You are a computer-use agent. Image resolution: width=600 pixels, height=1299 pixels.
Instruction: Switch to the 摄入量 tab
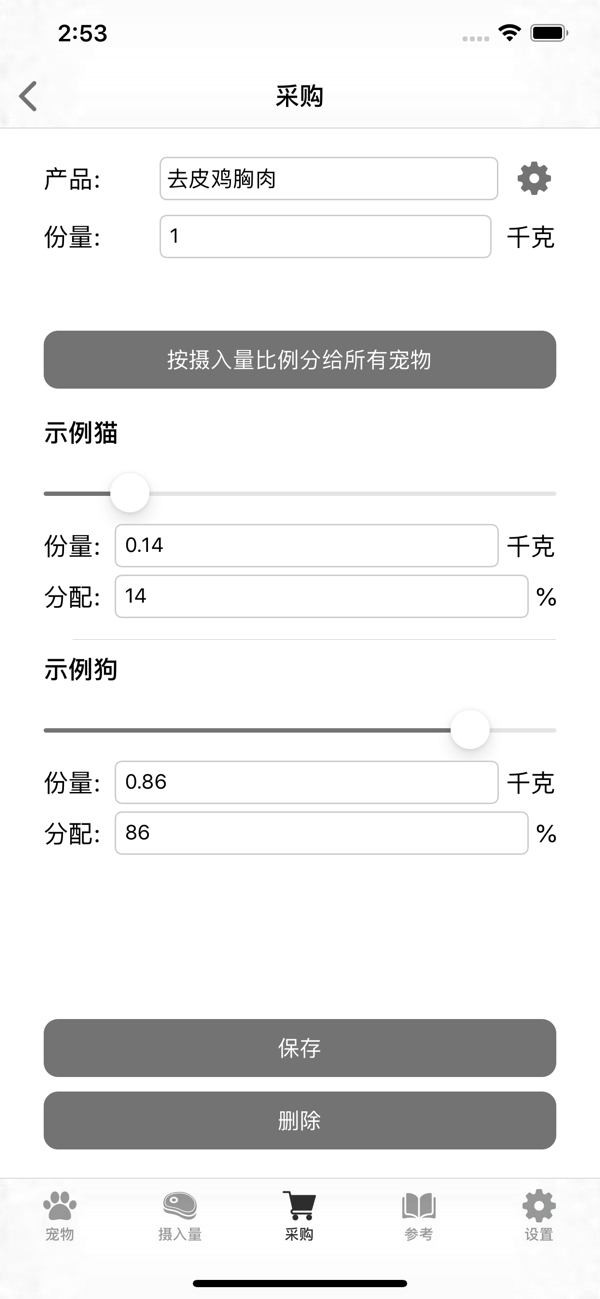(x=180, y=1215)
